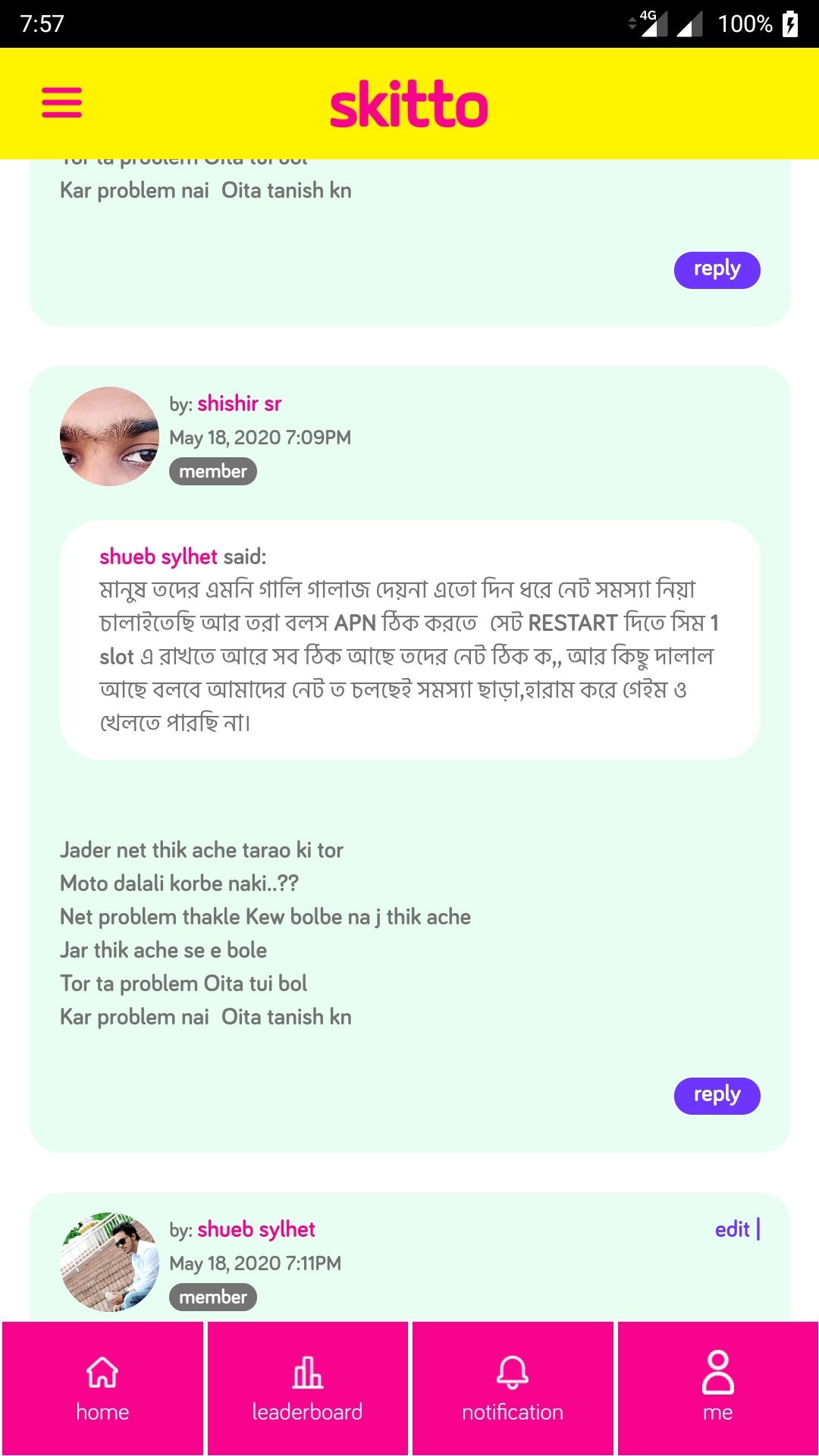Reply to shishir sr's post
This screenshot has height=1456, width=819.
[x=717, y=1095]
